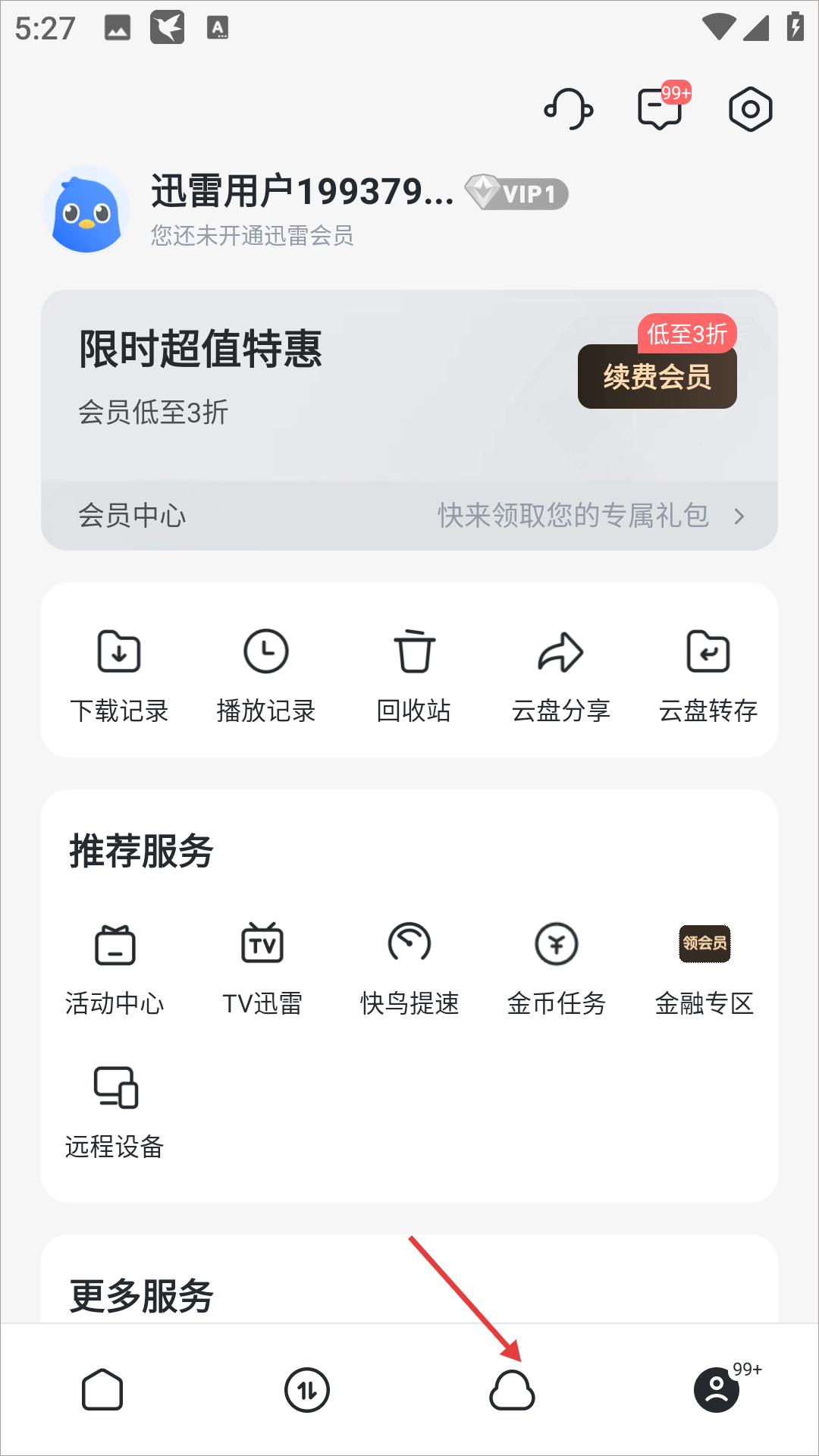Open 下载记录 (download records)
819x1456 pixels.
tap(120, 671)
